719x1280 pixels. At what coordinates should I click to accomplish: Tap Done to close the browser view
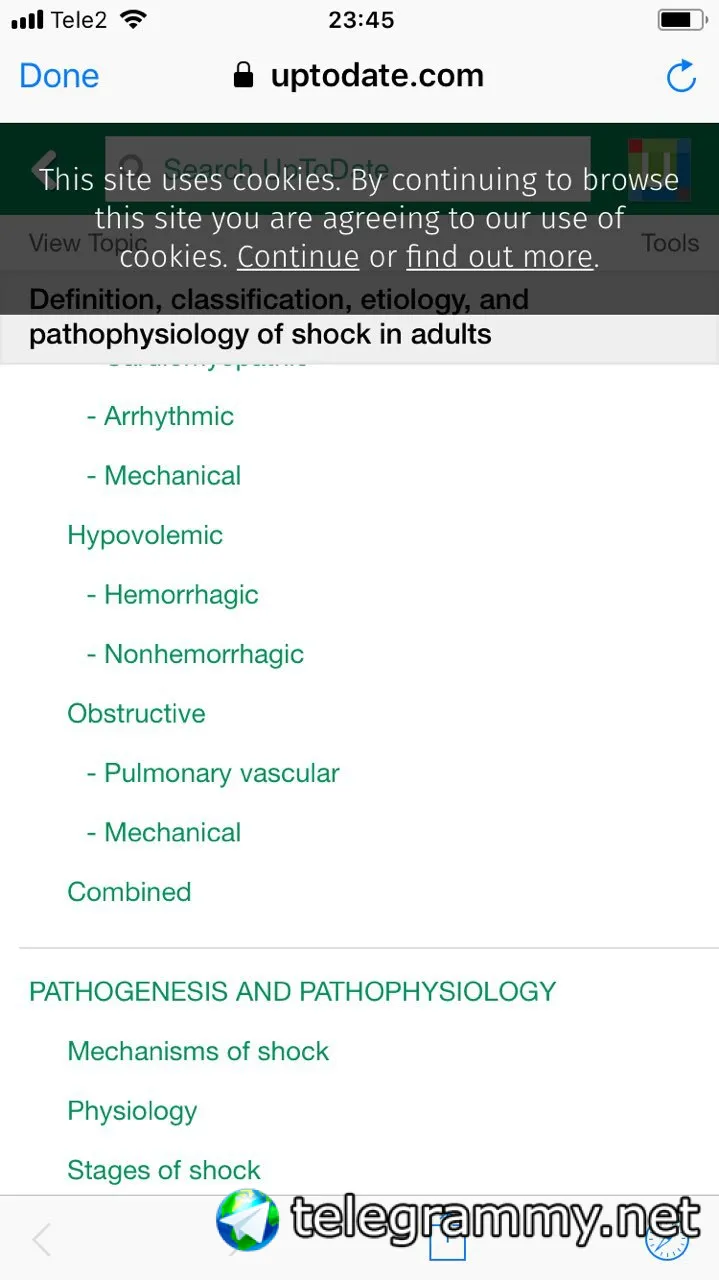[59, 76]
